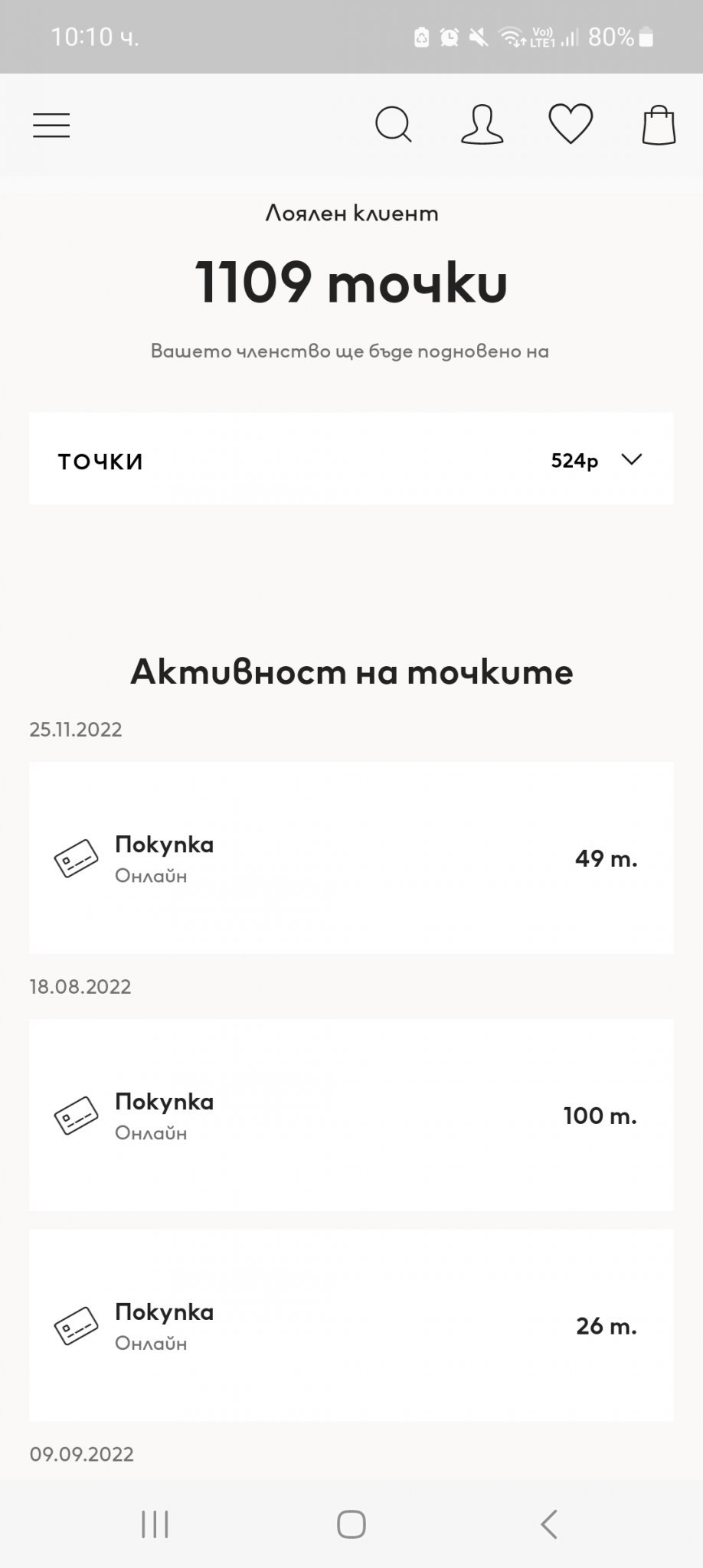Open the hamburger menu

(51, 125)
